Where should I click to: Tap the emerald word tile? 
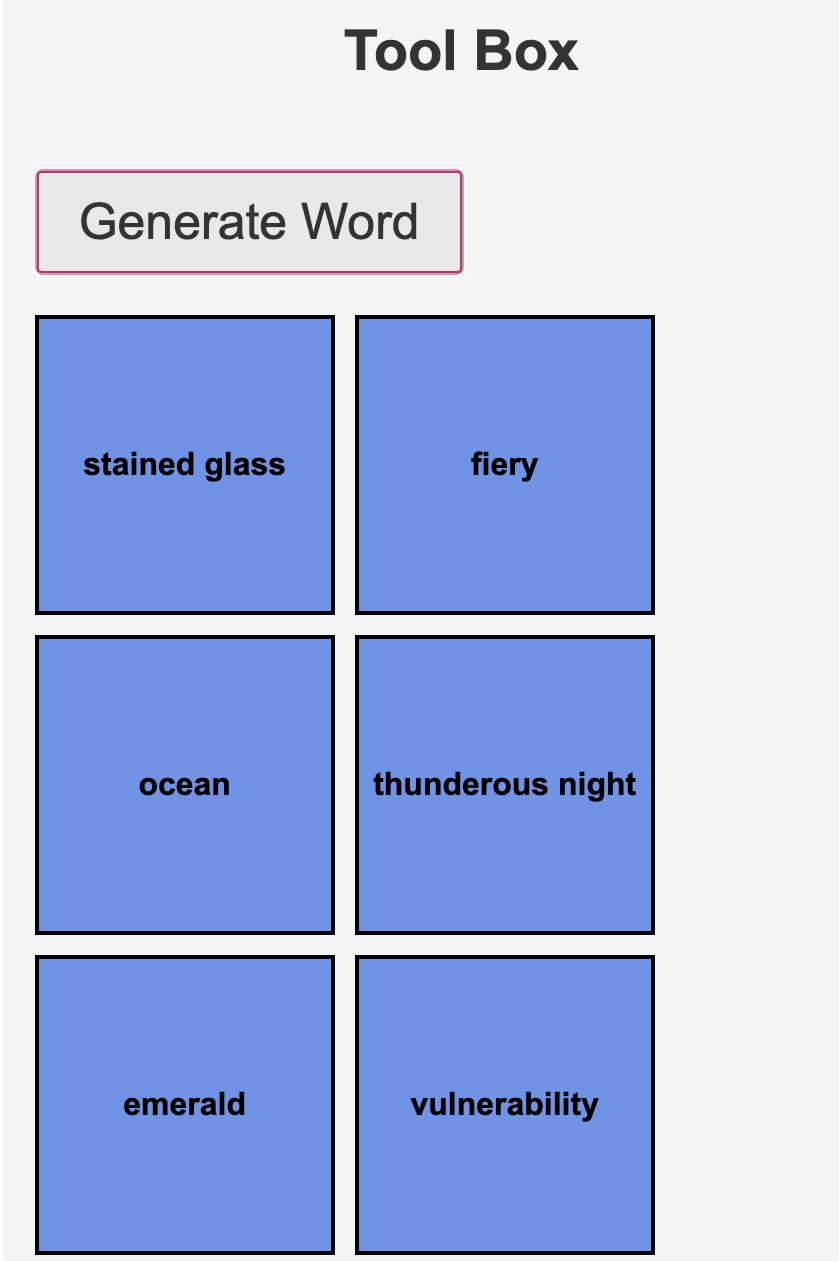[x=185, y=1105]
